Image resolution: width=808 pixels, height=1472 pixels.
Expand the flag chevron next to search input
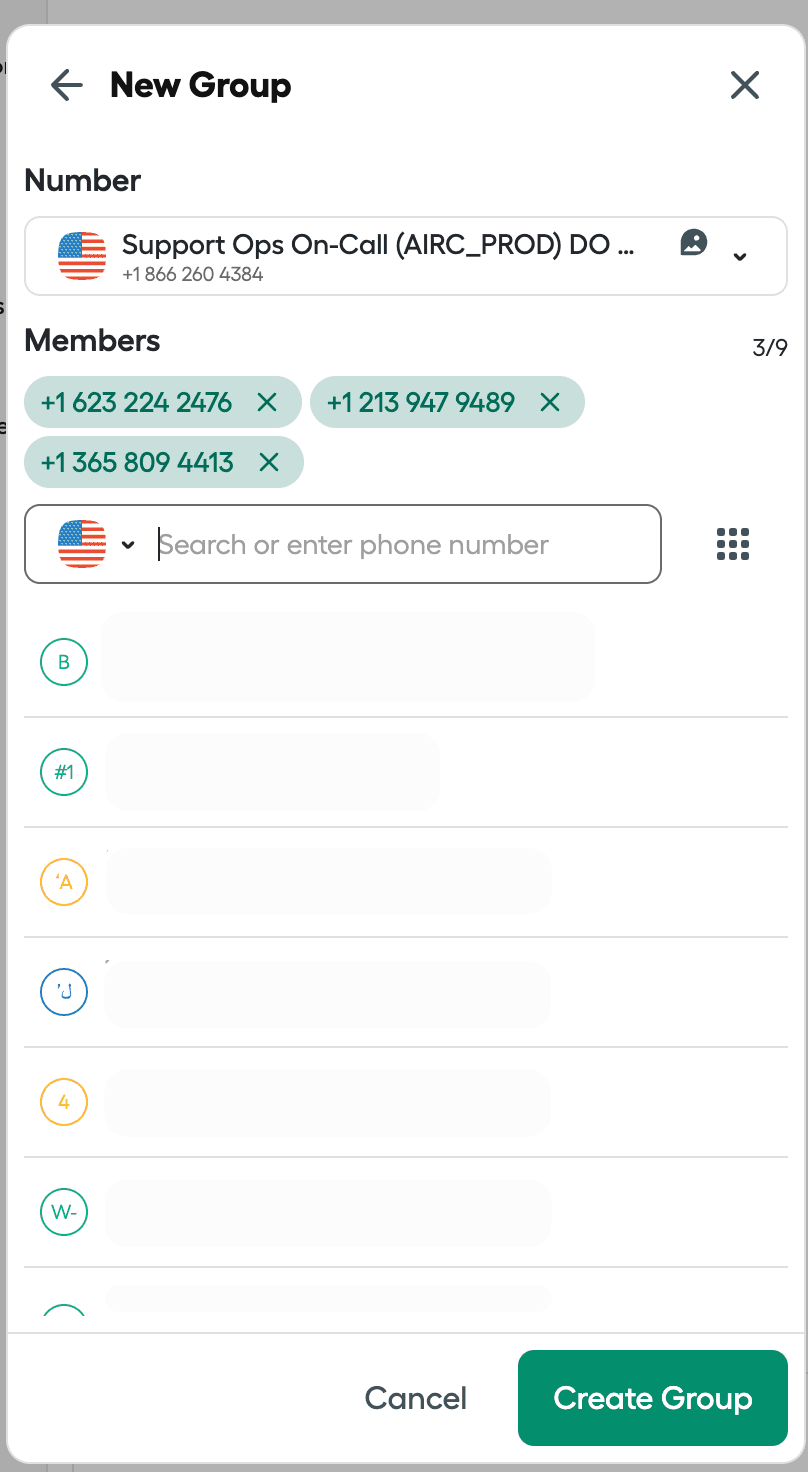click(x=128, y=544)
